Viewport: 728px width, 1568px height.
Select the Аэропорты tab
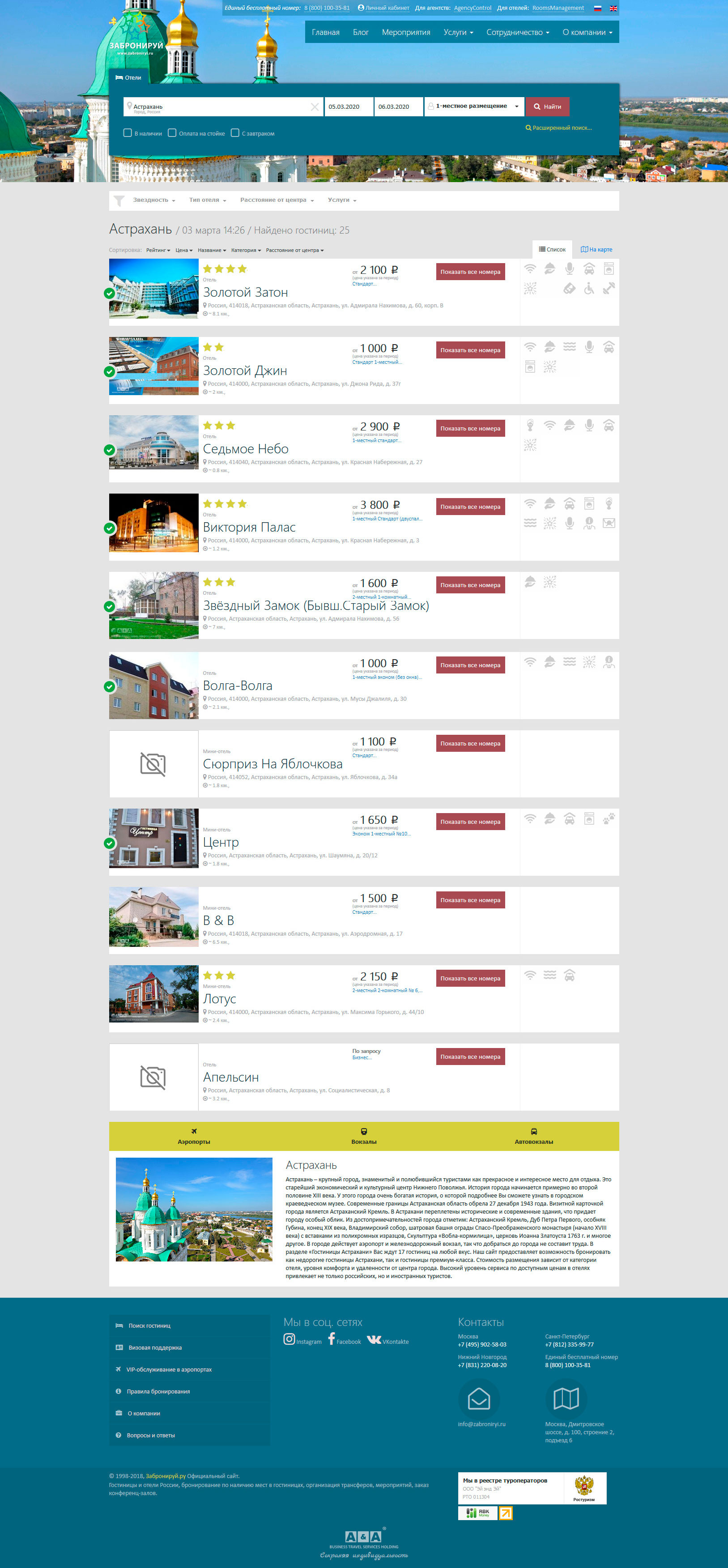pos(194,1137)
